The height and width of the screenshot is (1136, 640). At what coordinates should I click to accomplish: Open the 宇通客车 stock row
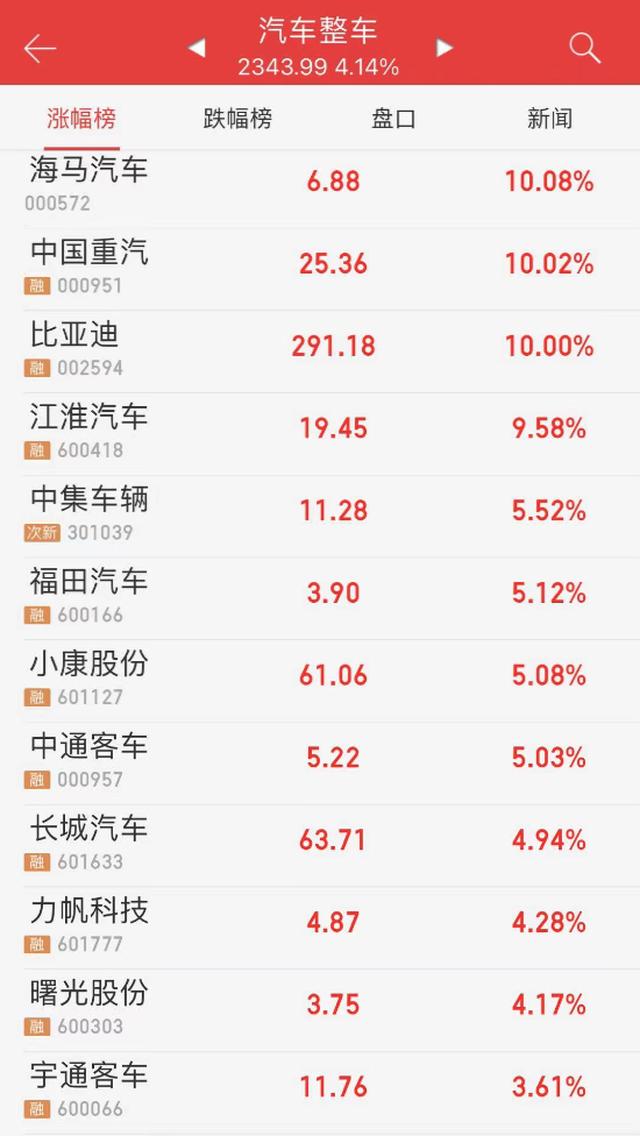[320, 1093]
